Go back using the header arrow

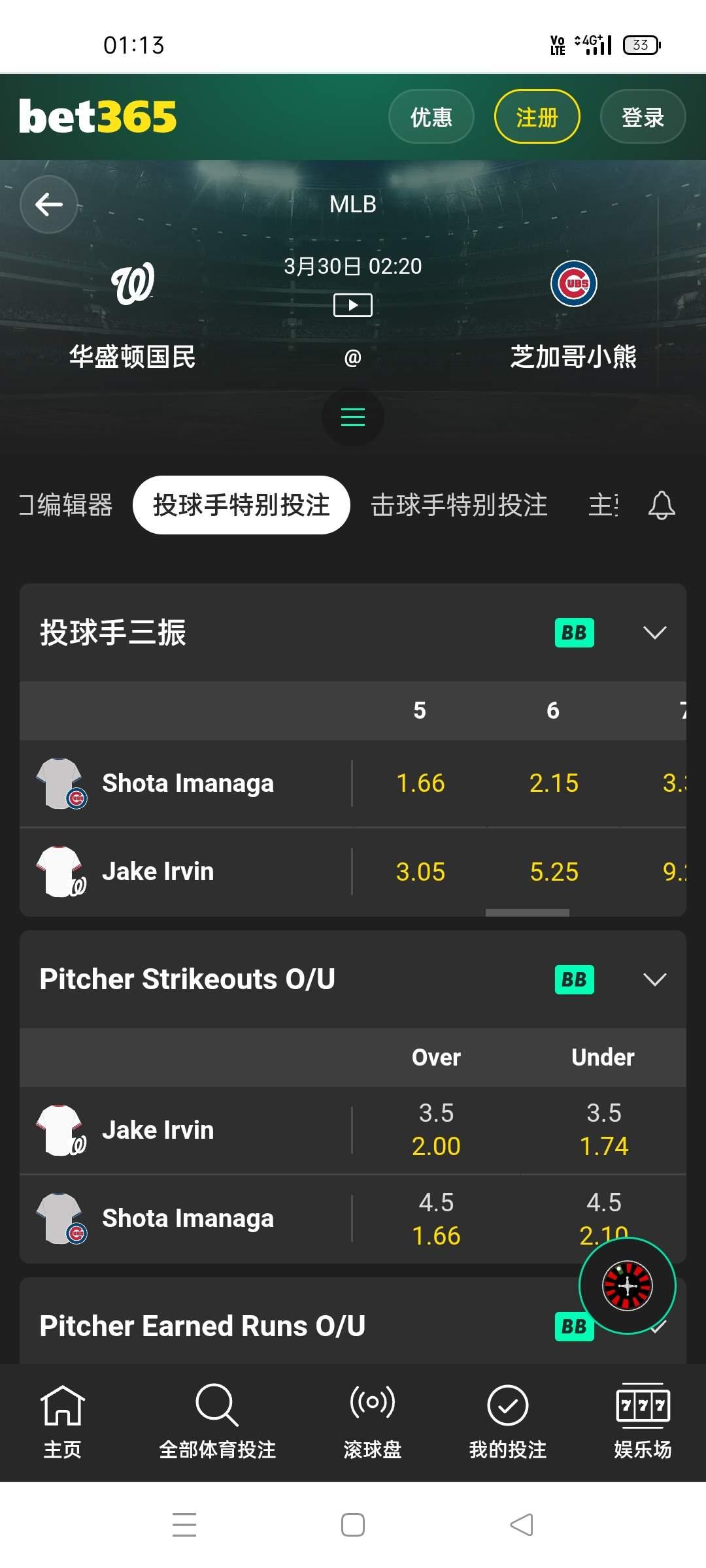[49, 204]
